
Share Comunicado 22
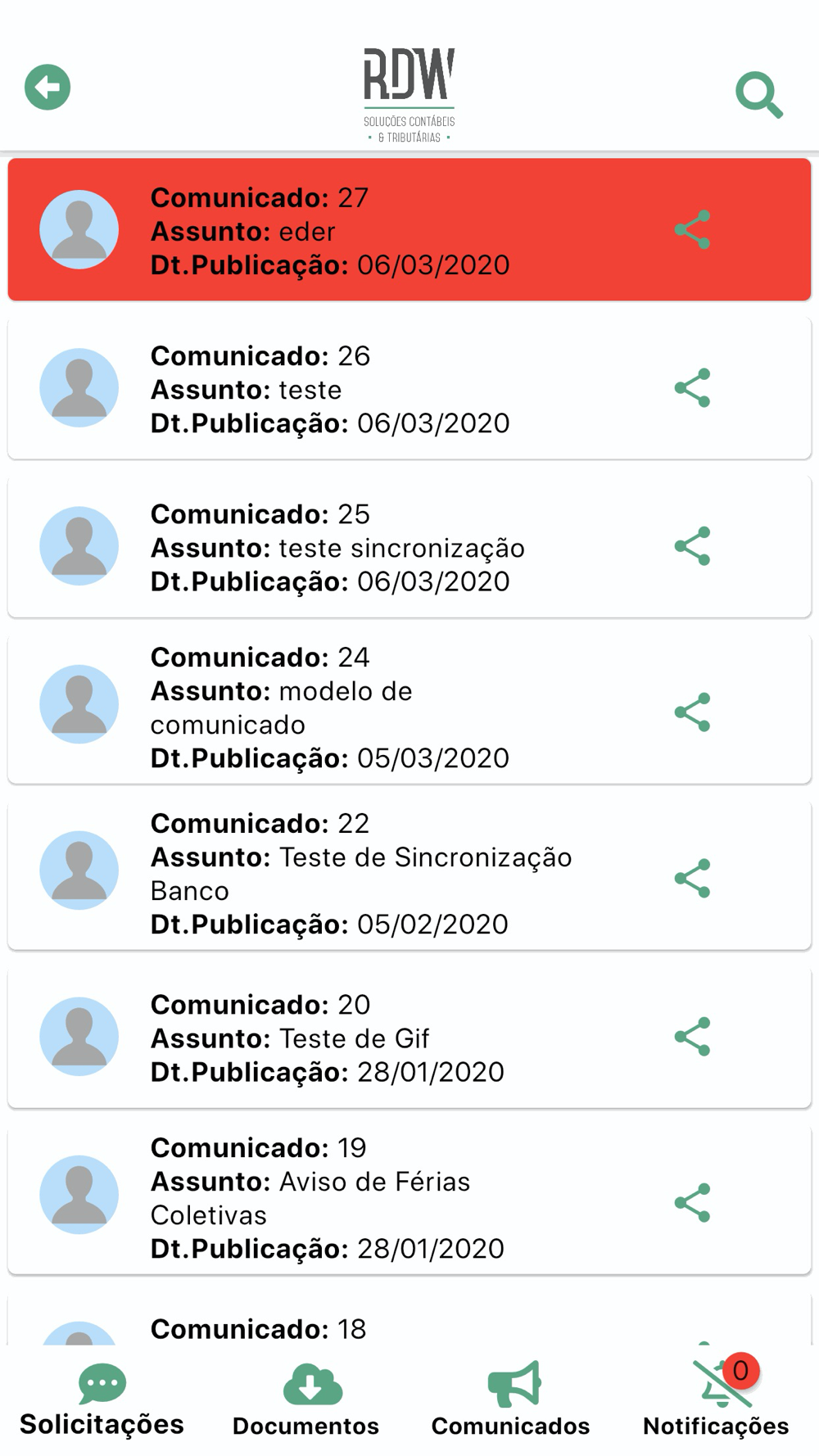692,878
